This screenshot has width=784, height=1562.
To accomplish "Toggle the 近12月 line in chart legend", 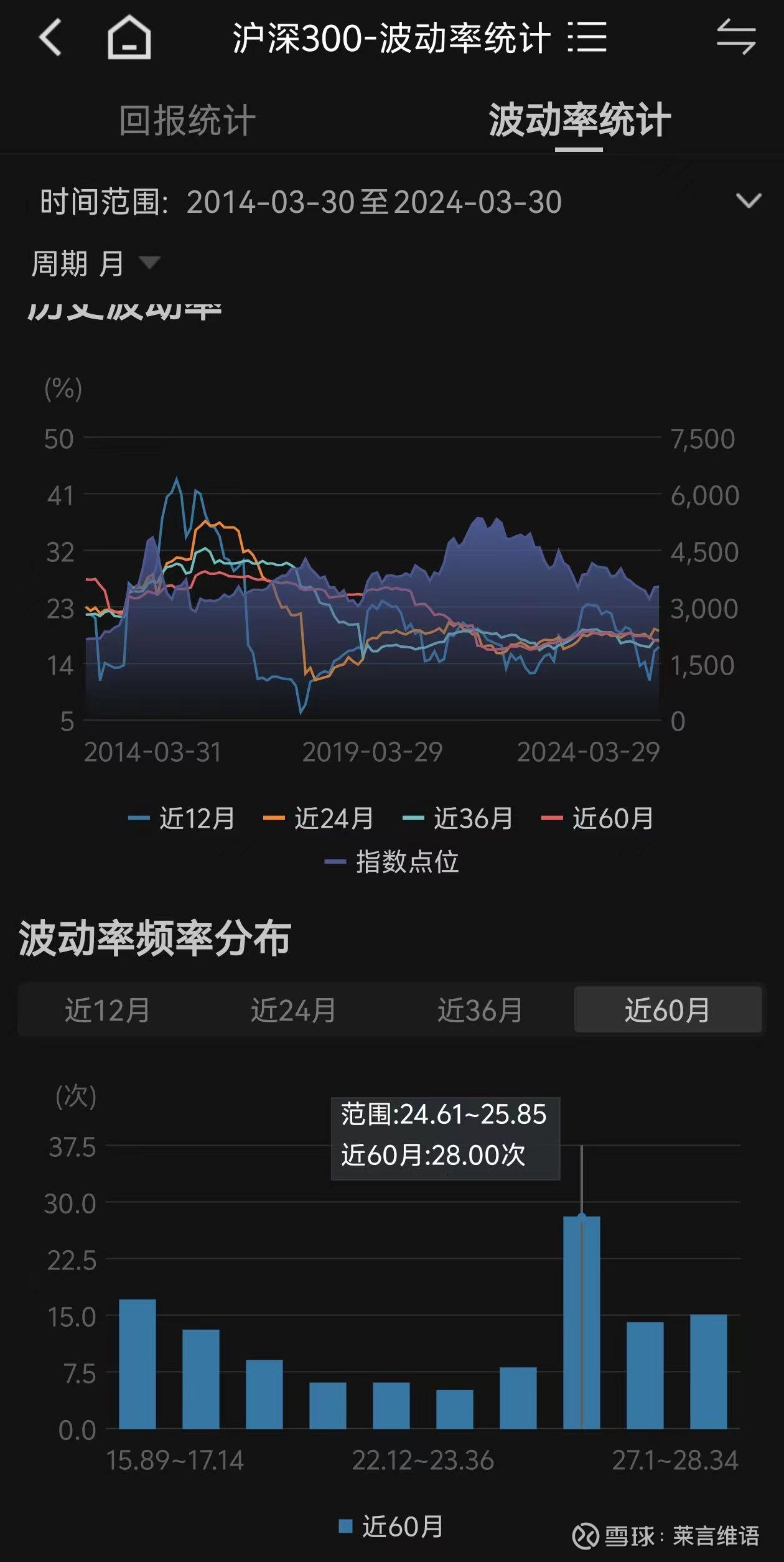I will [181, 818].
